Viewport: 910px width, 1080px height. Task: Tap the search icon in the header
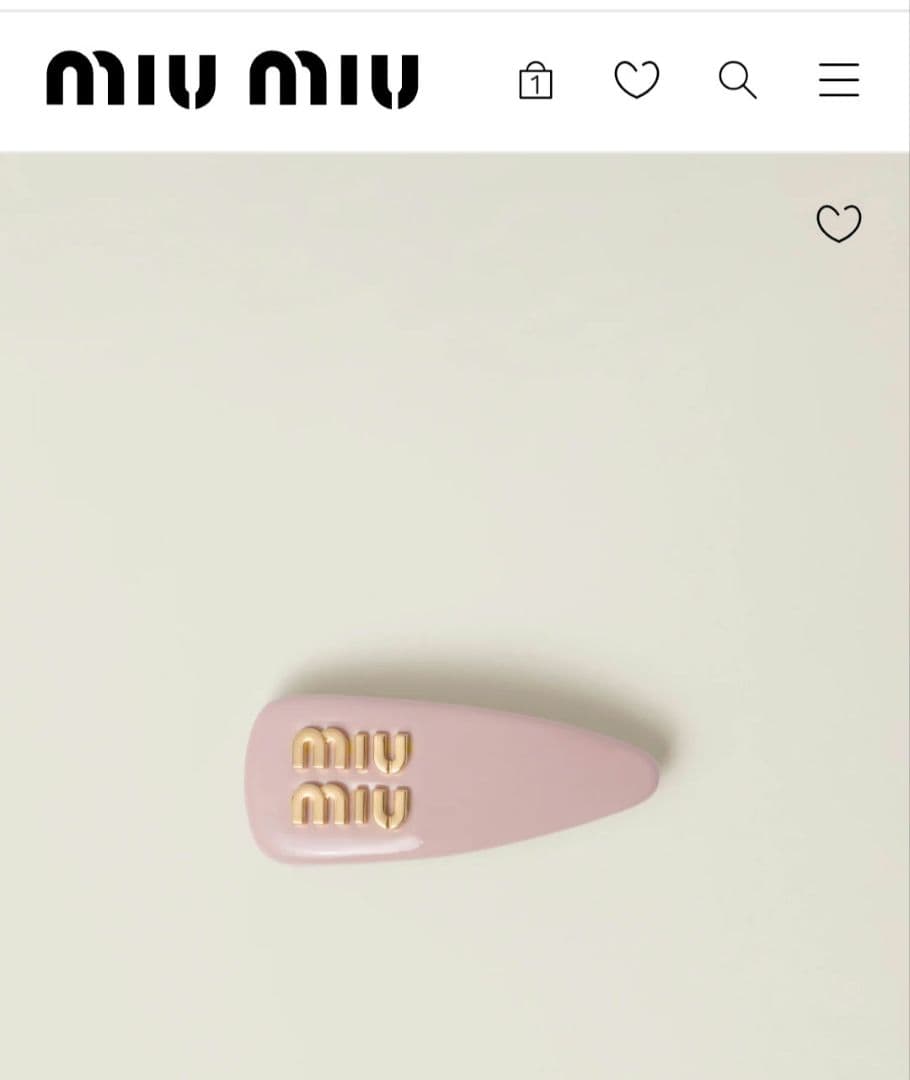point(737,80)
